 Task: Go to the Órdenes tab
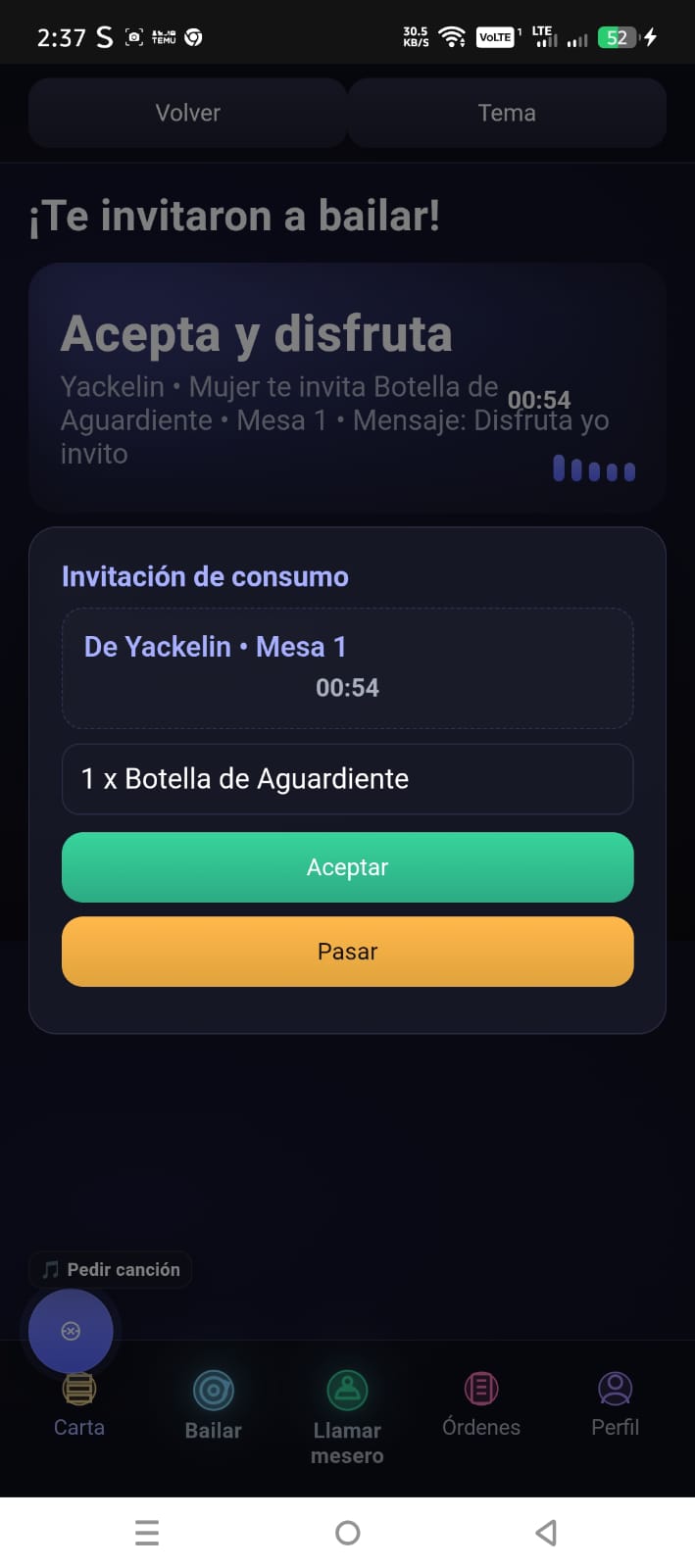coord(481,1405)
